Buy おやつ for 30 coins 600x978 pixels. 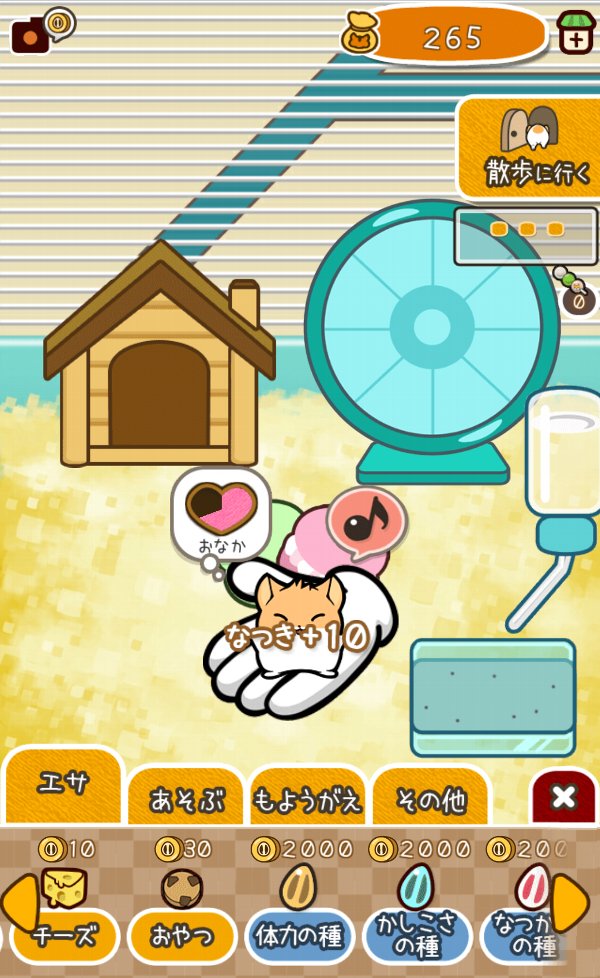click(x=182, y=912)
